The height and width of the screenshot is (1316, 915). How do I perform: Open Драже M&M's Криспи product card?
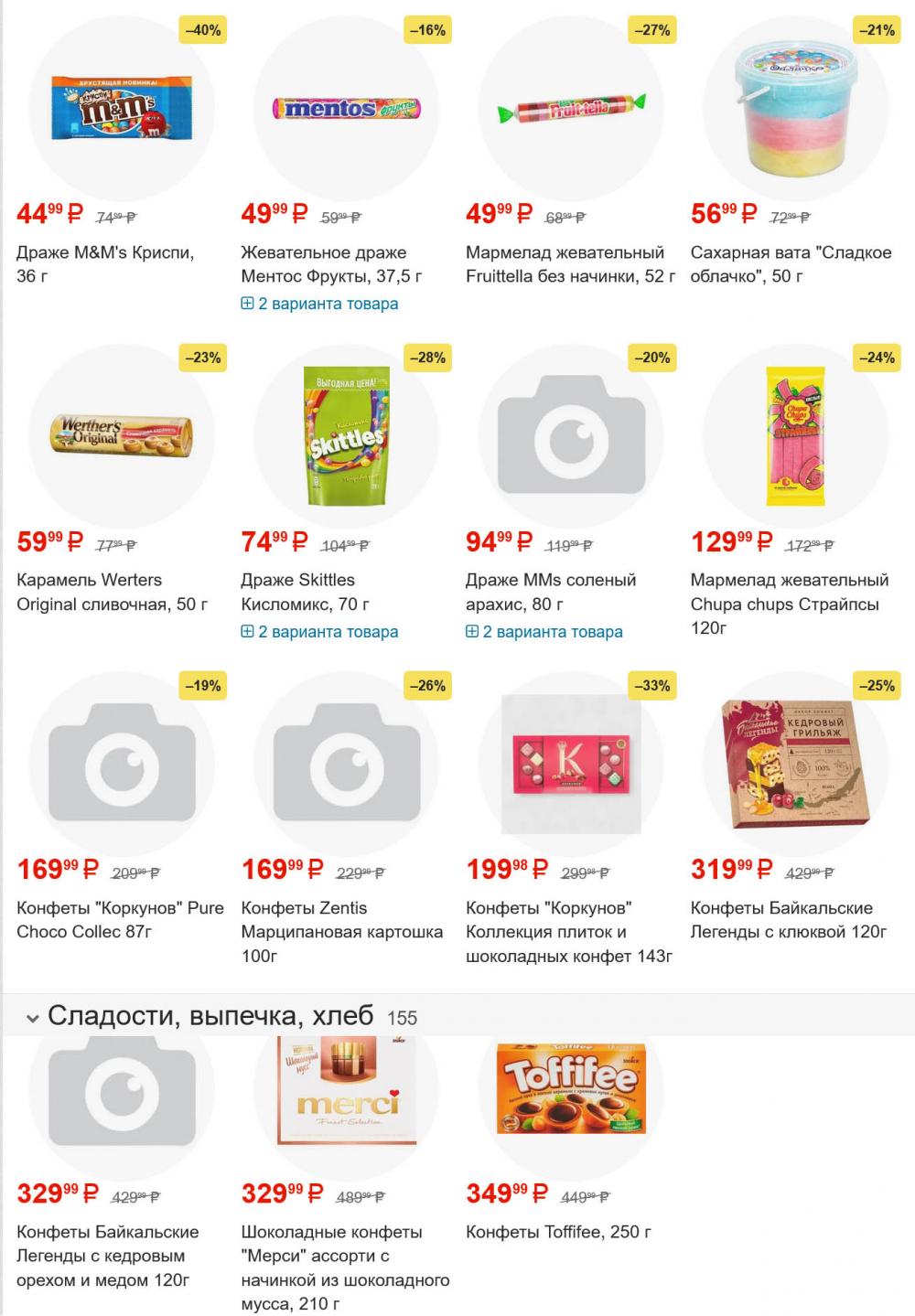coord(105,263)
